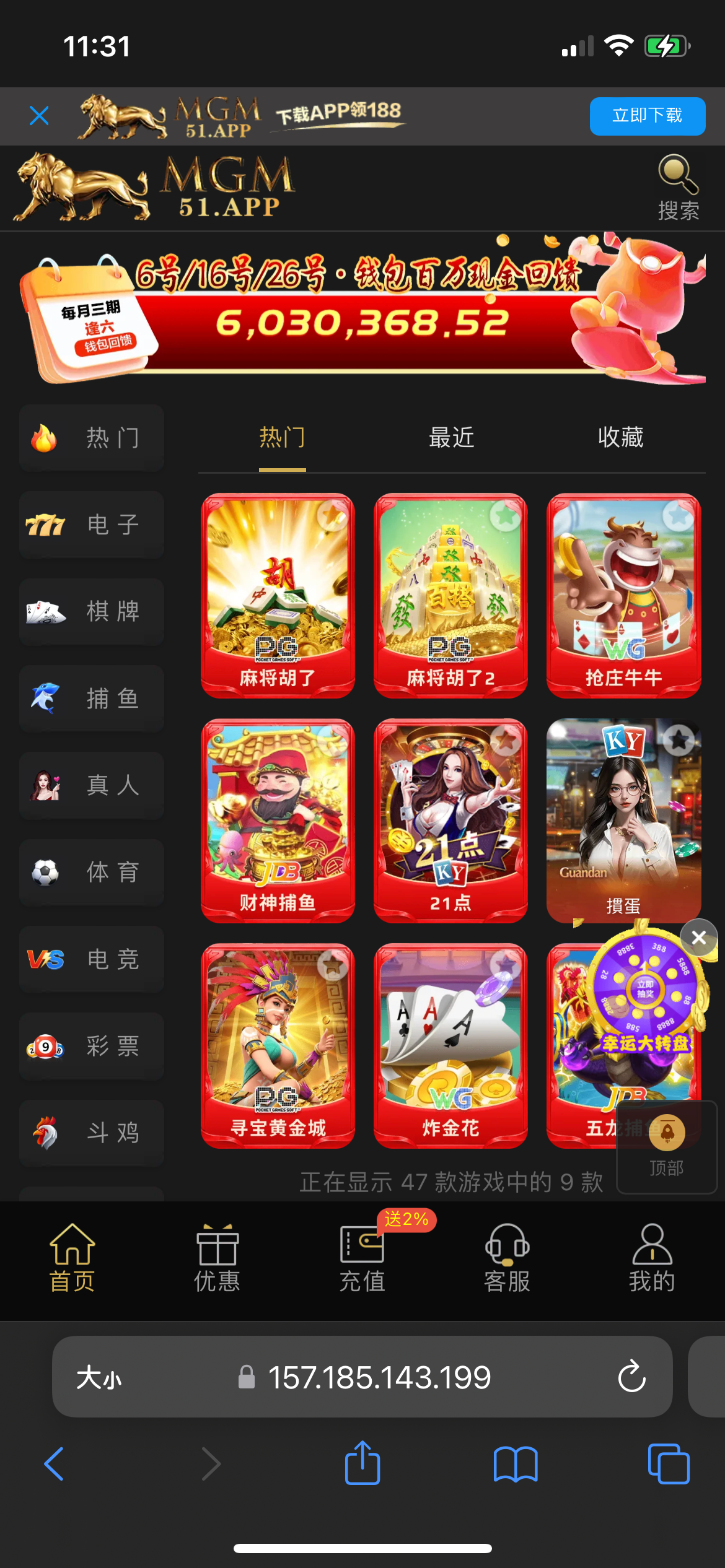Switch to the 最近 recent games tab
The height and width of the screenshot is (1568, 725).
(450, 437)
